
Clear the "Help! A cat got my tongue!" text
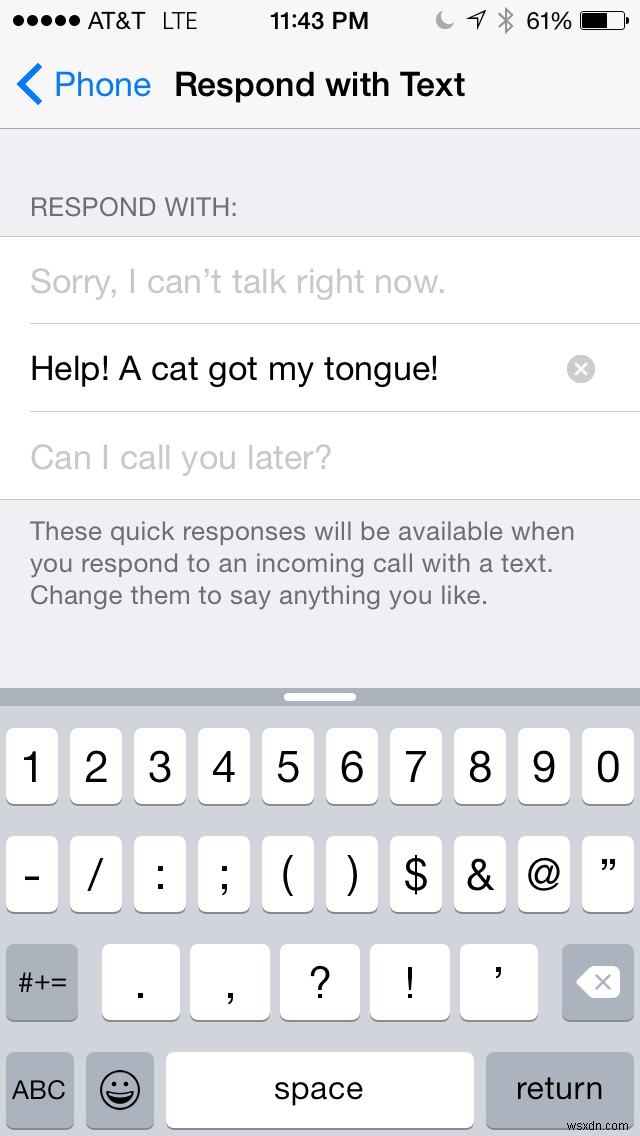click(580, 369)
